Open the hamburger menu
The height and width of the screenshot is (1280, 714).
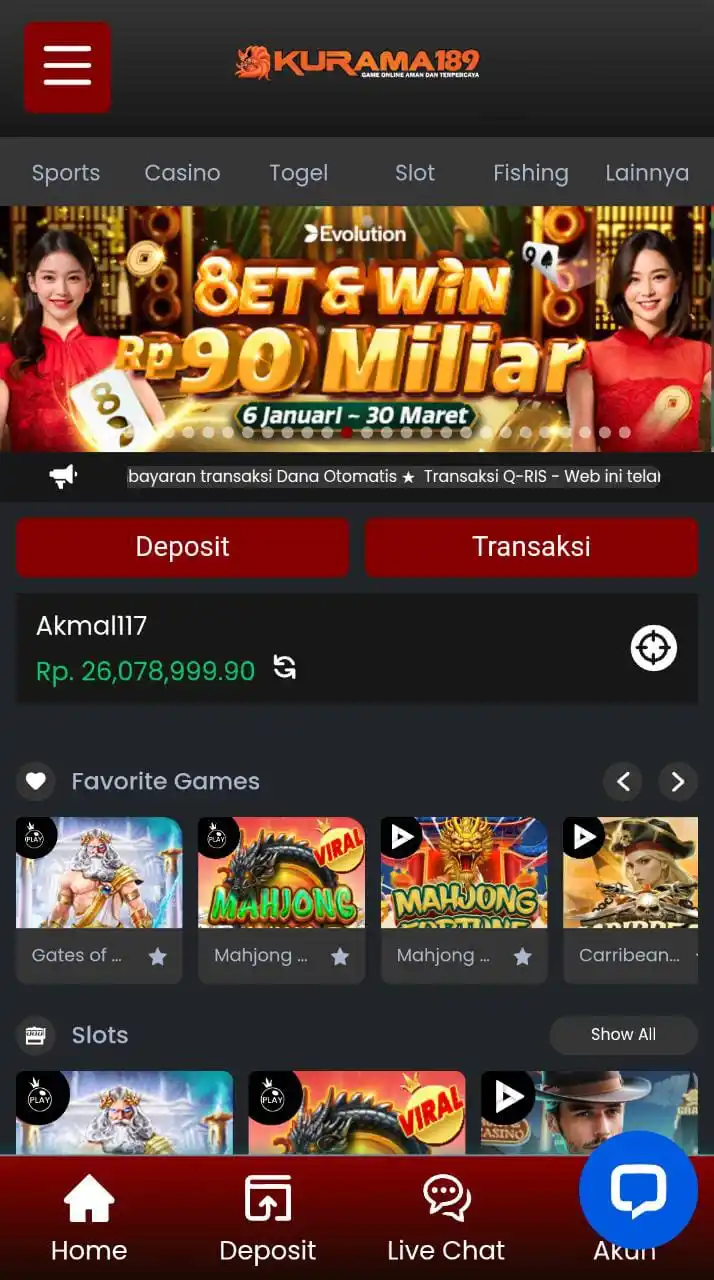coord(67,67)
